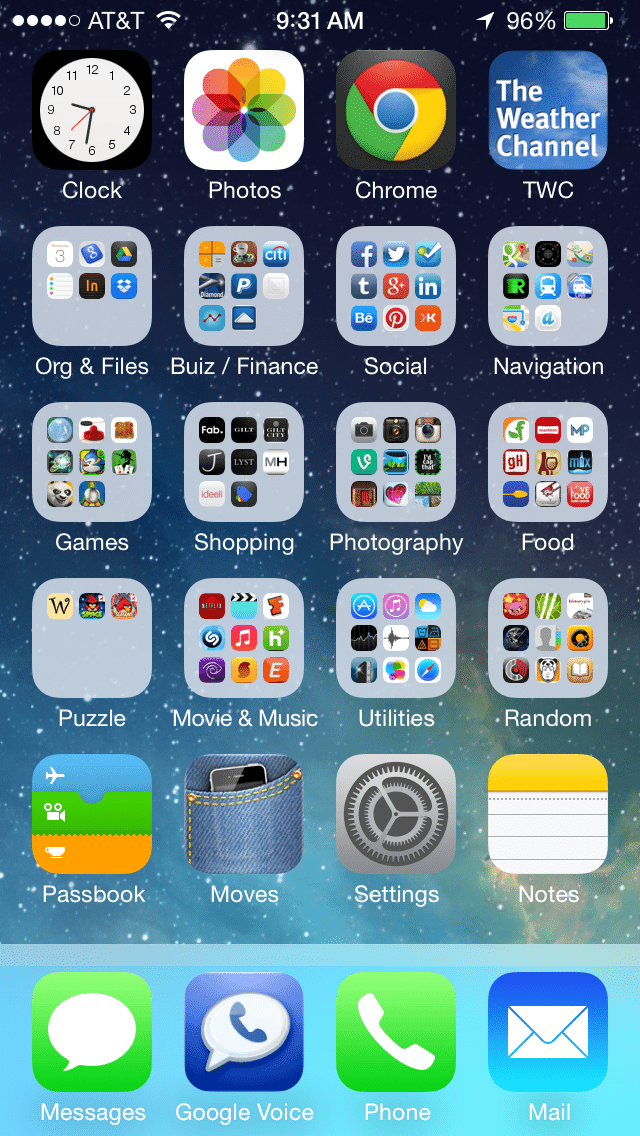Open the Navigation folder
The height and width of the screenshot is (1136, 640).
(548, 286)
